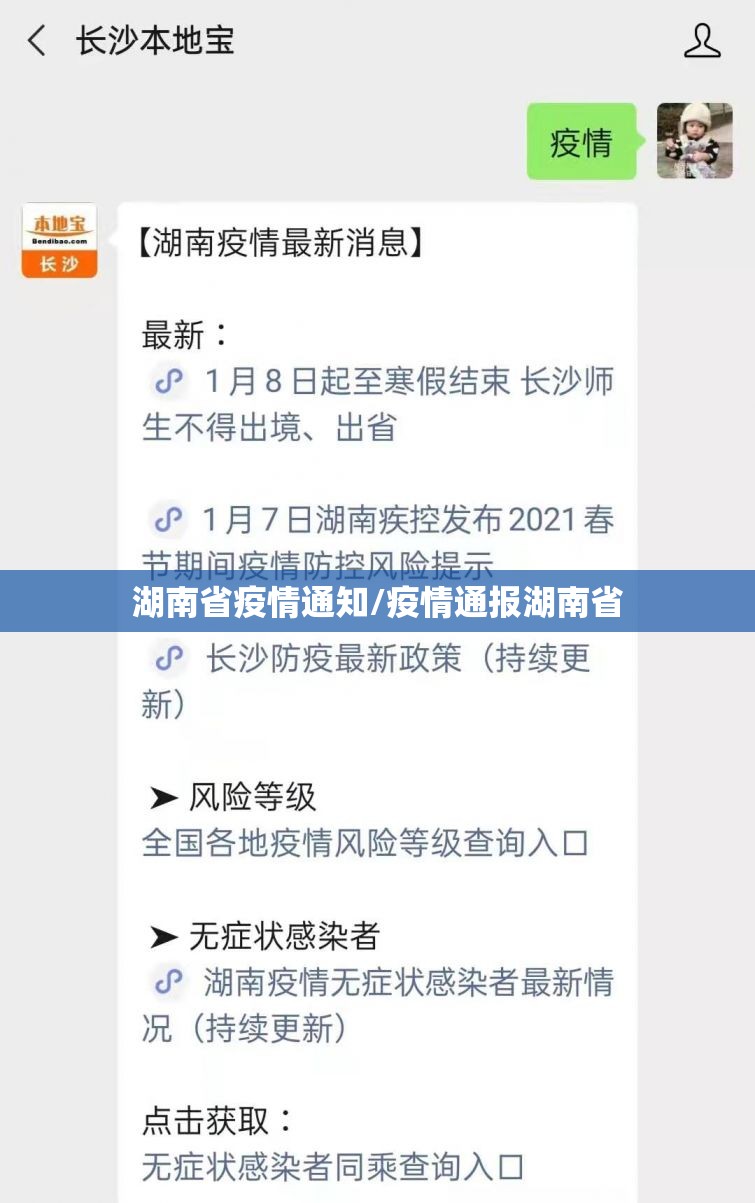This screenshot has height=1203, width=755.
Task: Open 全国各地疫情风险等级查询入口
Action: pyautogui.click(x=364, y=842)
